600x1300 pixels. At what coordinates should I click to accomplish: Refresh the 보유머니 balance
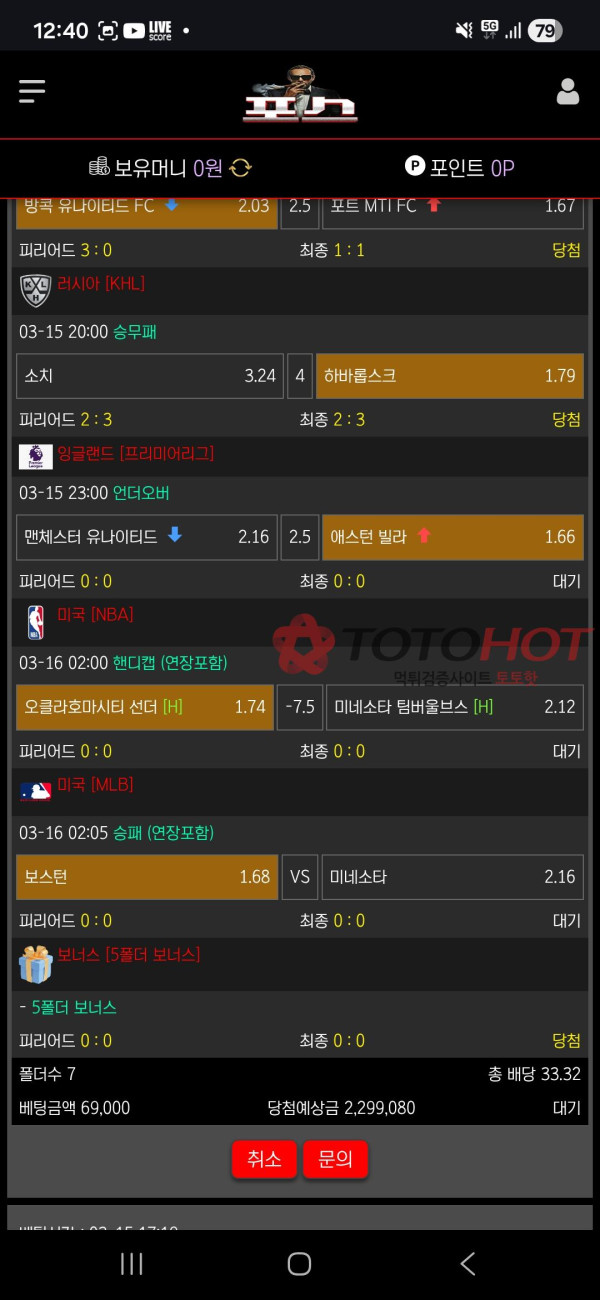(x=240, y=168)
